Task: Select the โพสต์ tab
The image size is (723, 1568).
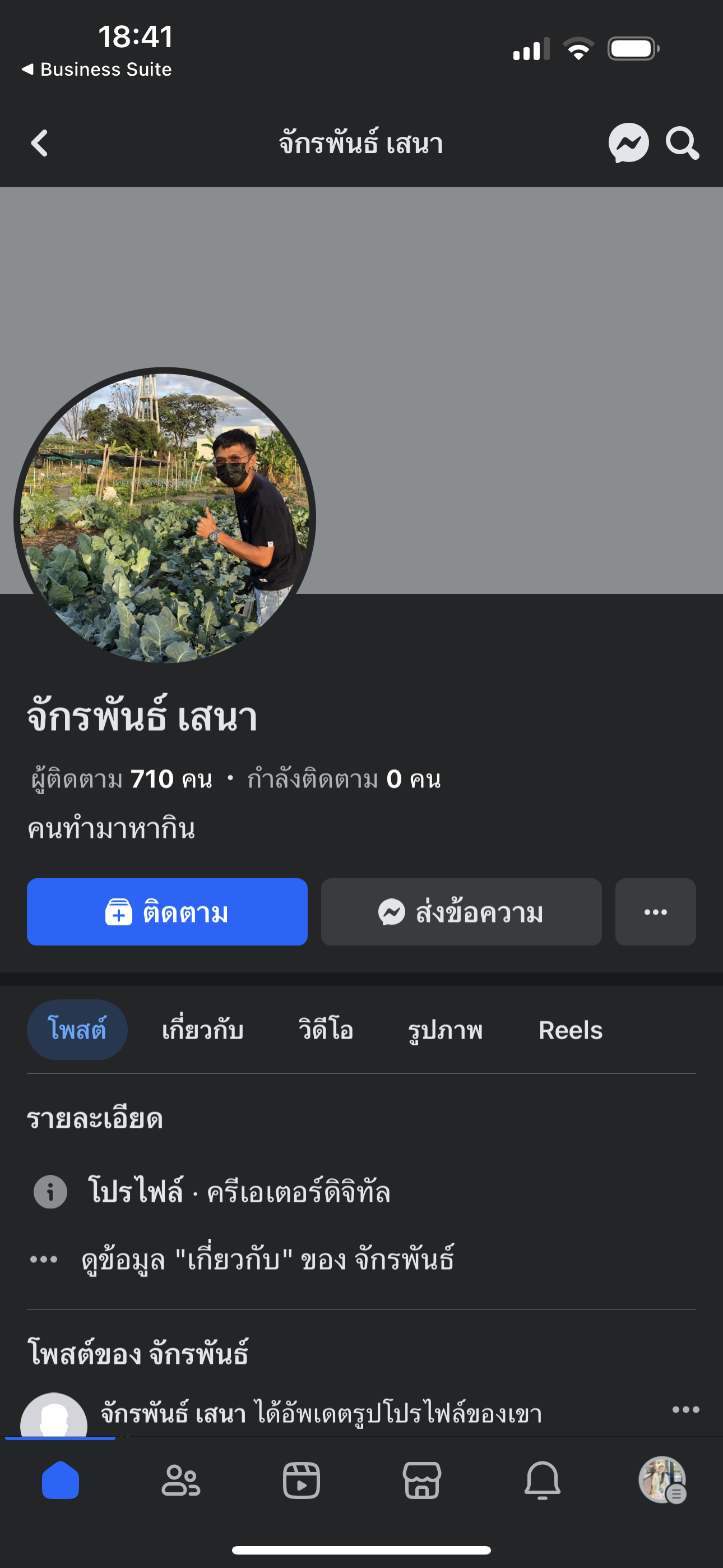Action: (x=77, y=1030)
